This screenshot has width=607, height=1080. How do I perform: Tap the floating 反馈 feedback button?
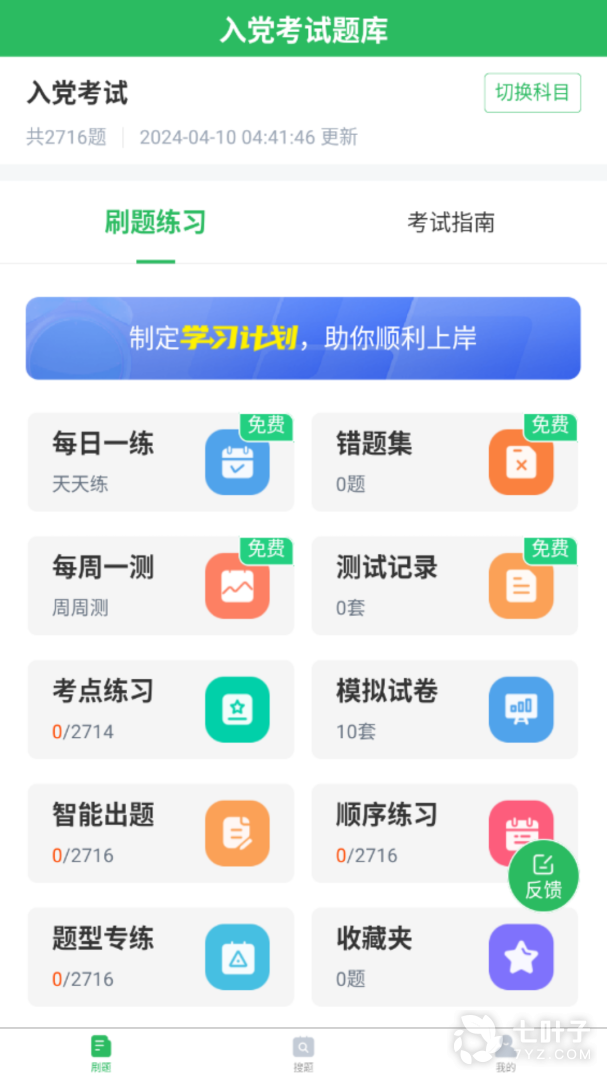click(544, 876)
